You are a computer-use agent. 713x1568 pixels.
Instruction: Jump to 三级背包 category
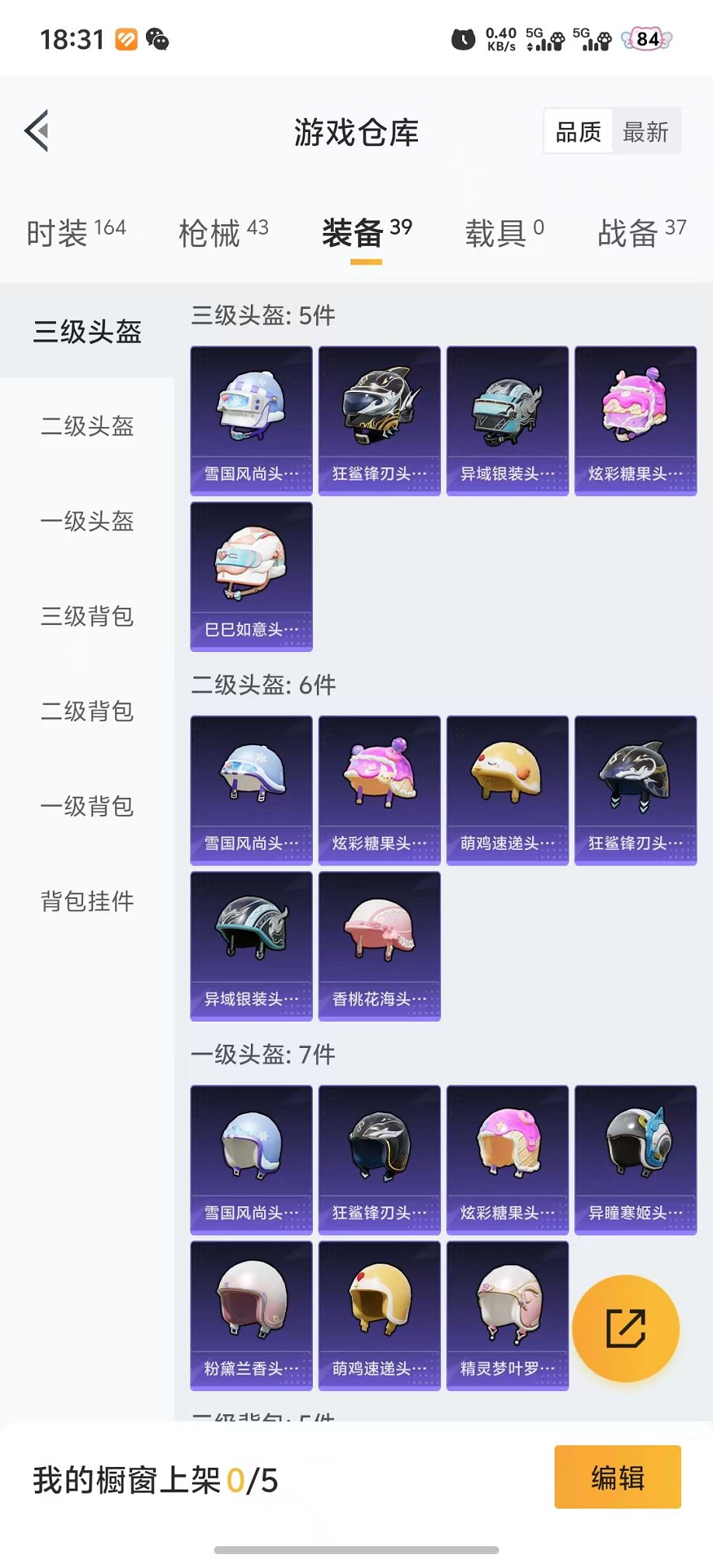(87, 616)
